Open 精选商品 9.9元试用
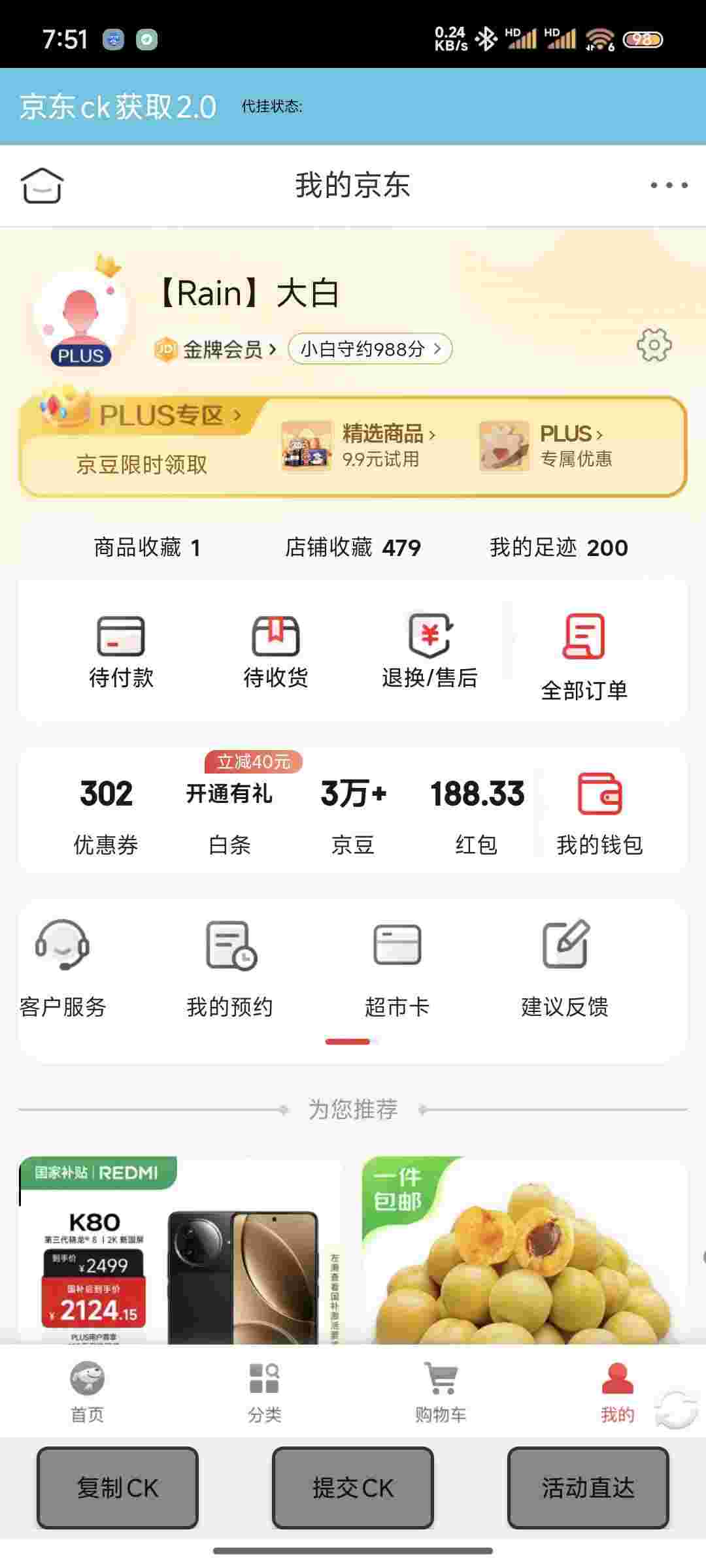This screenshot has width=706, height=1568. tap(360, 446)
